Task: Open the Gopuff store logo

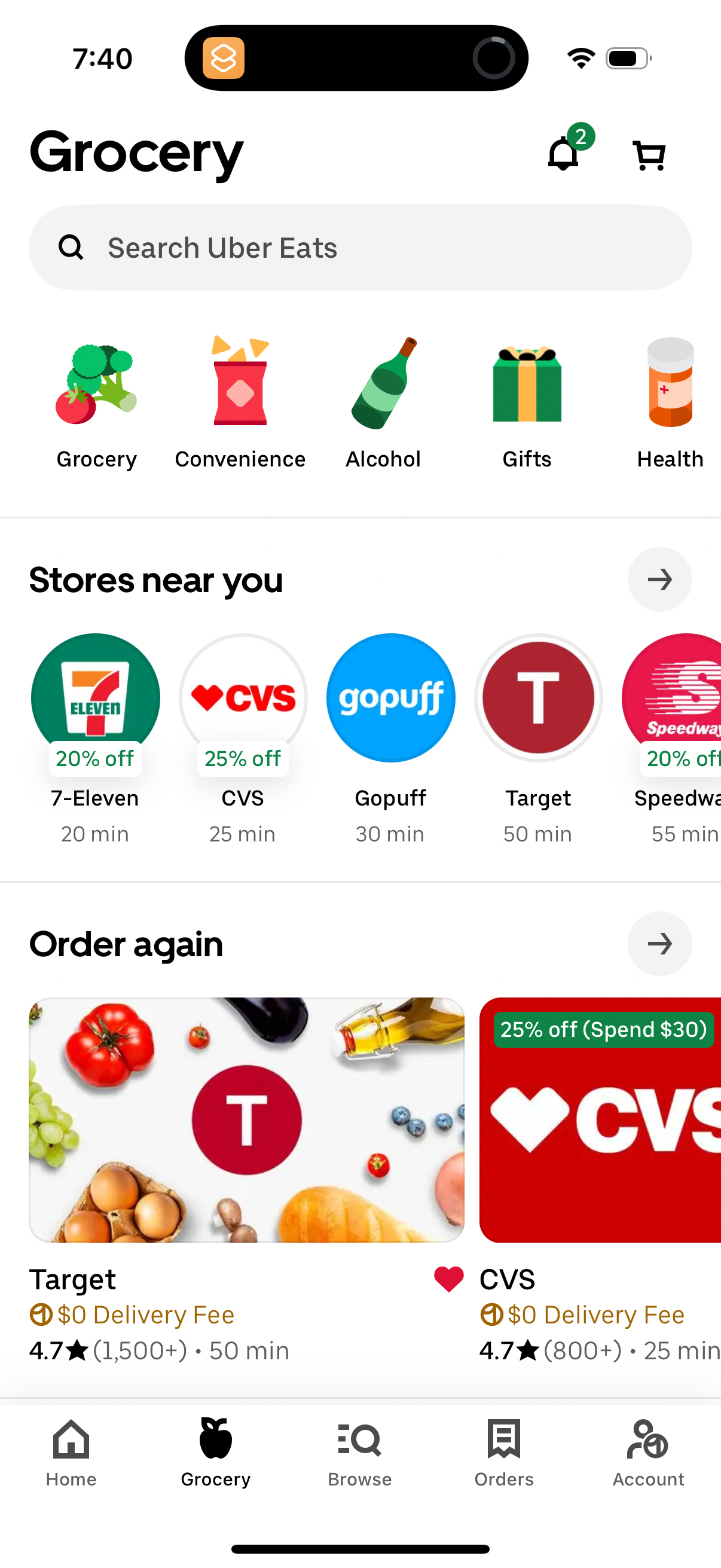Action: [x=390, y=697]
